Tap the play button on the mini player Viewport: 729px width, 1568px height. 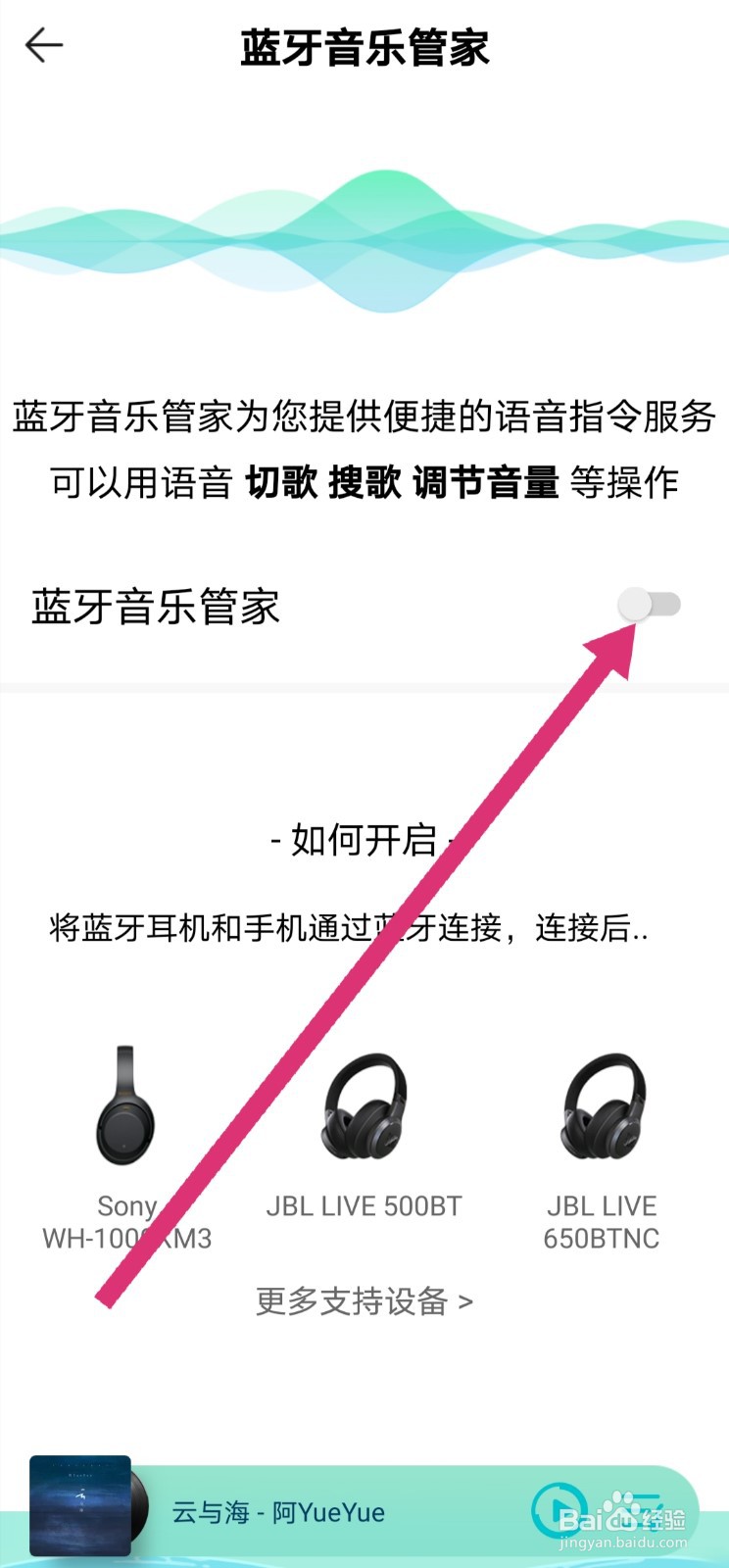coord(557,1510)
